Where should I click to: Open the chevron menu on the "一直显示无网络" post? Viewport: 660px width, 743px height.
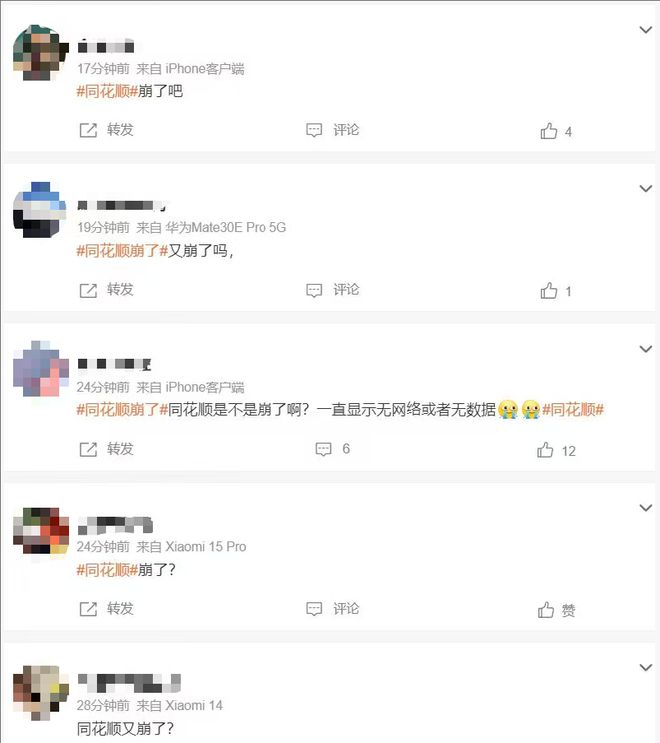[645, 349]
